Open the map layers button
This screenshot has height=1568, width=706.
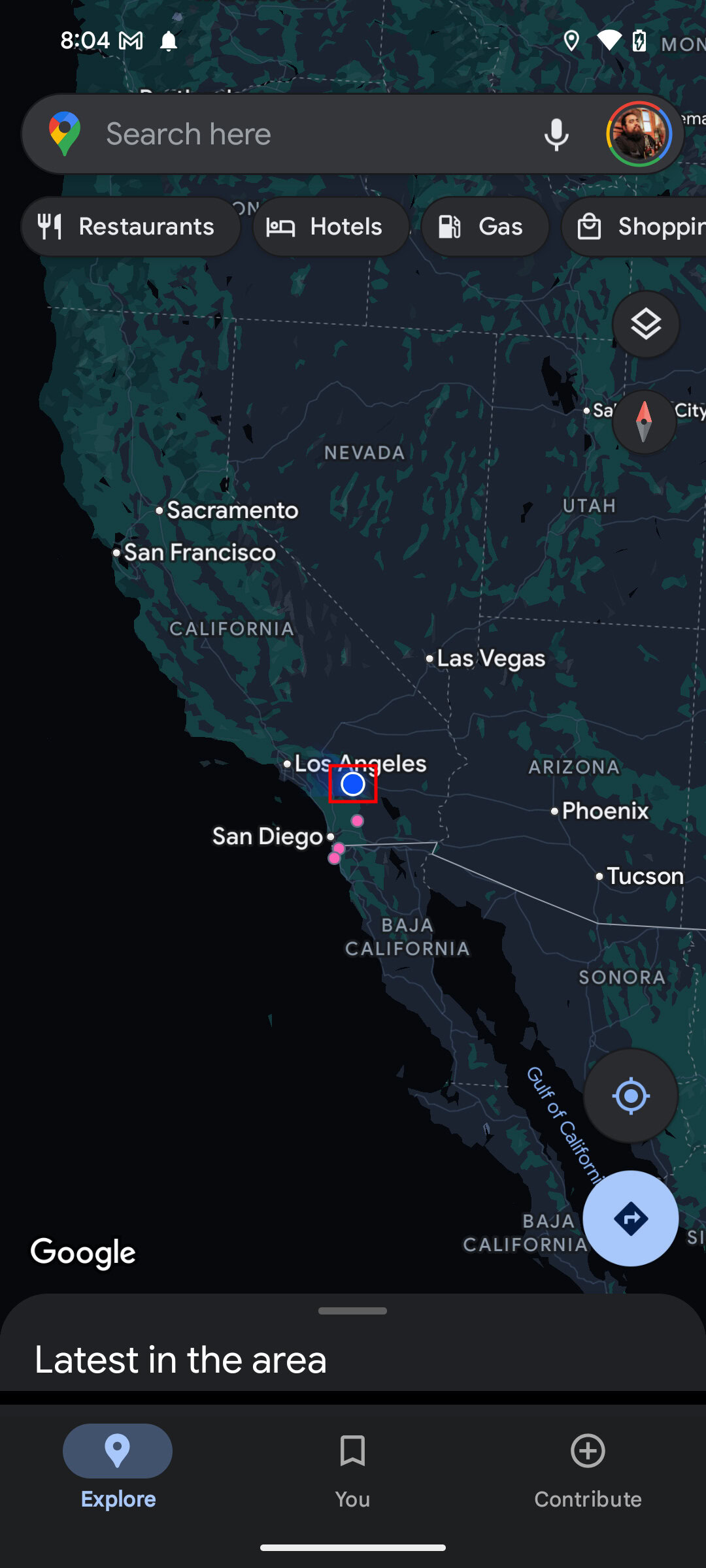coord(645,325)
